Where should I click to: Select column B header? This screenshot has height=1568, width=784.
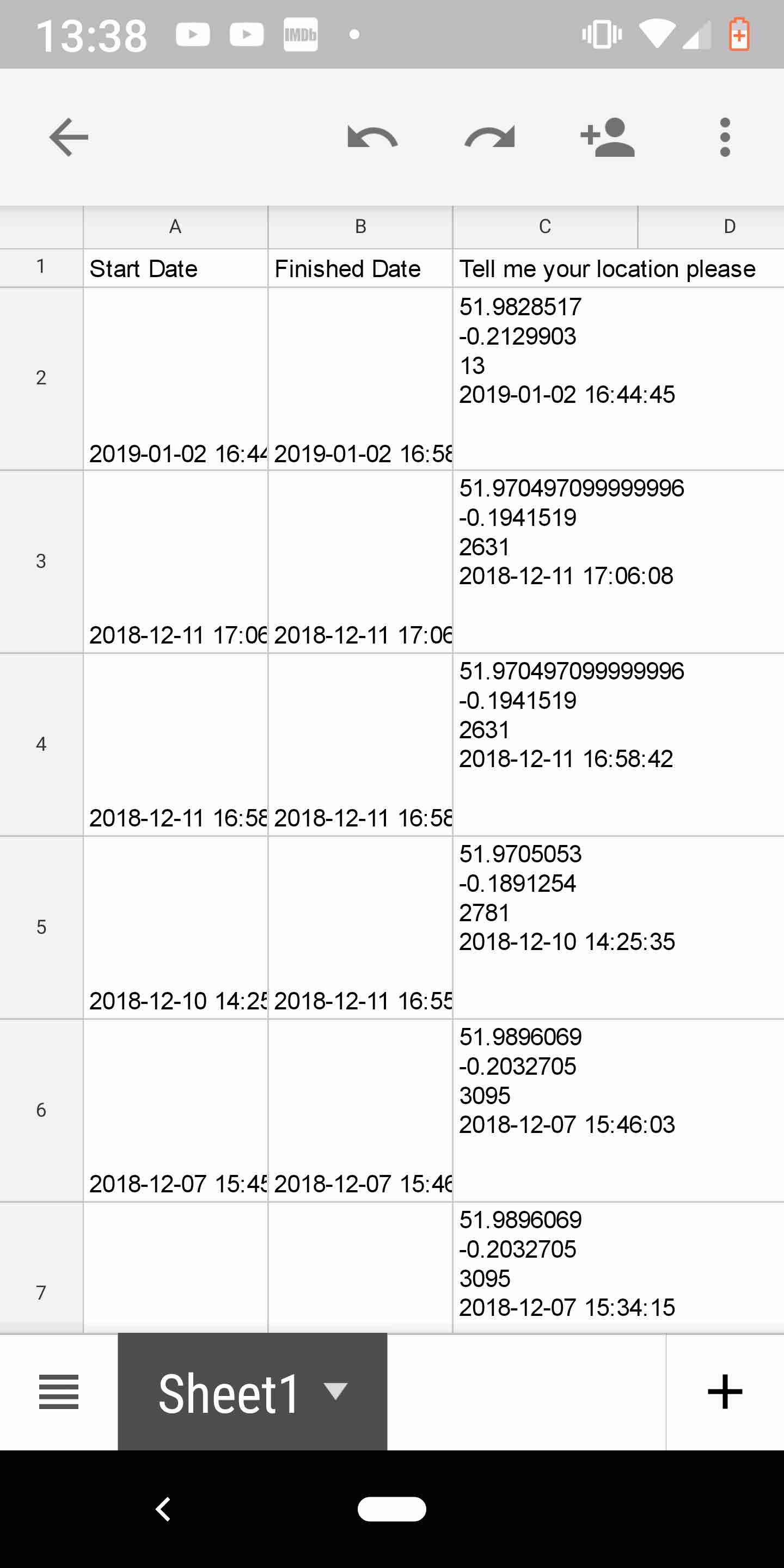[360, 227]
